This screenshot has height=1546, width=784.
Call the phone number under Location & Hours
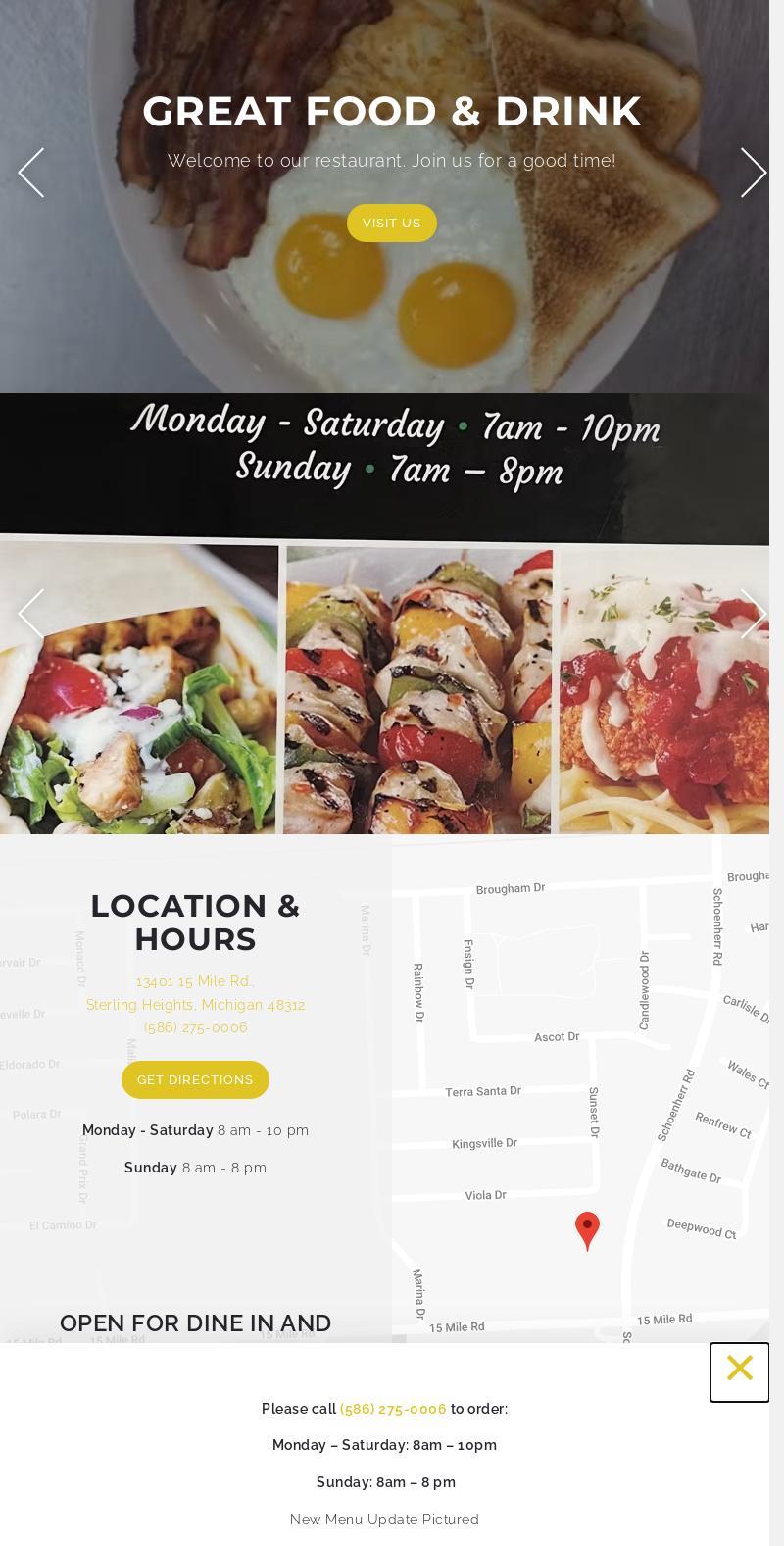pos(195,1027)
